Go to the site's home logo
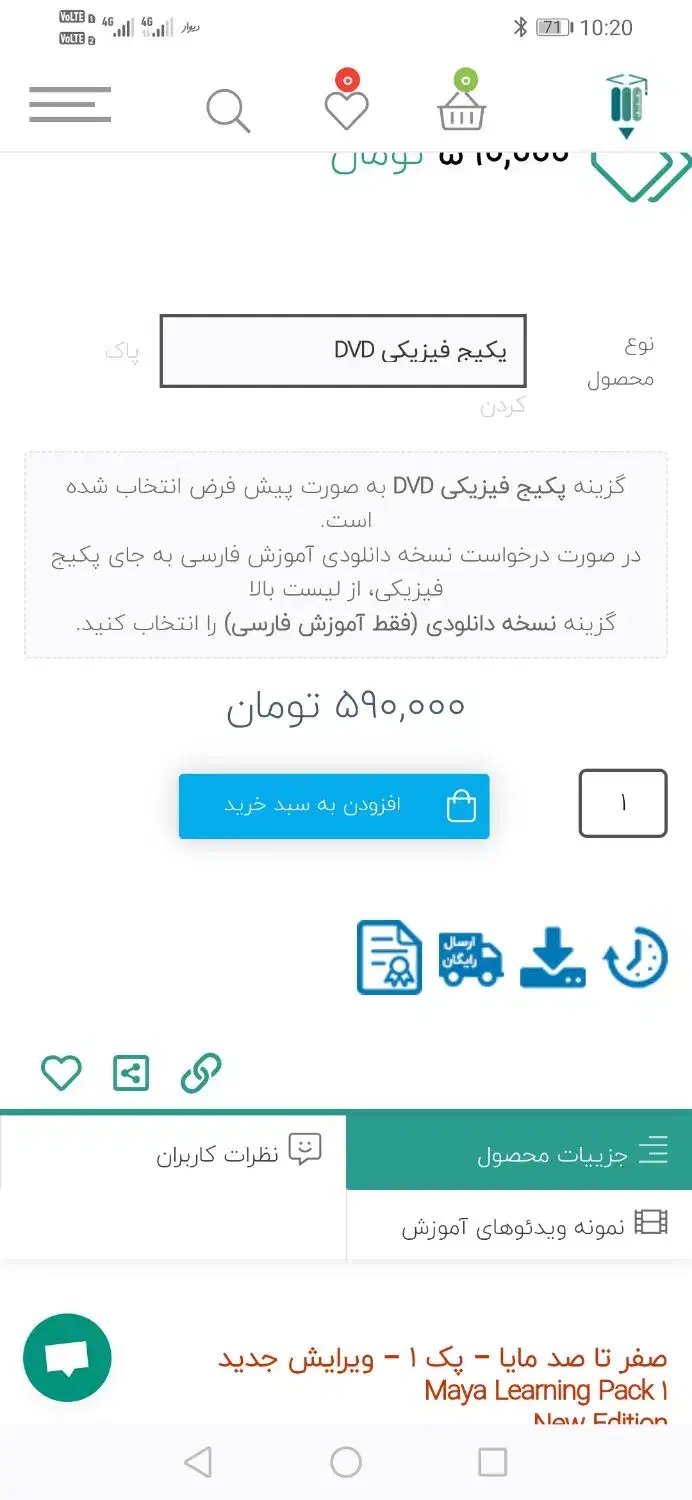The height and width of the screenshot is (1500, 692). click(x=627, y=105)
